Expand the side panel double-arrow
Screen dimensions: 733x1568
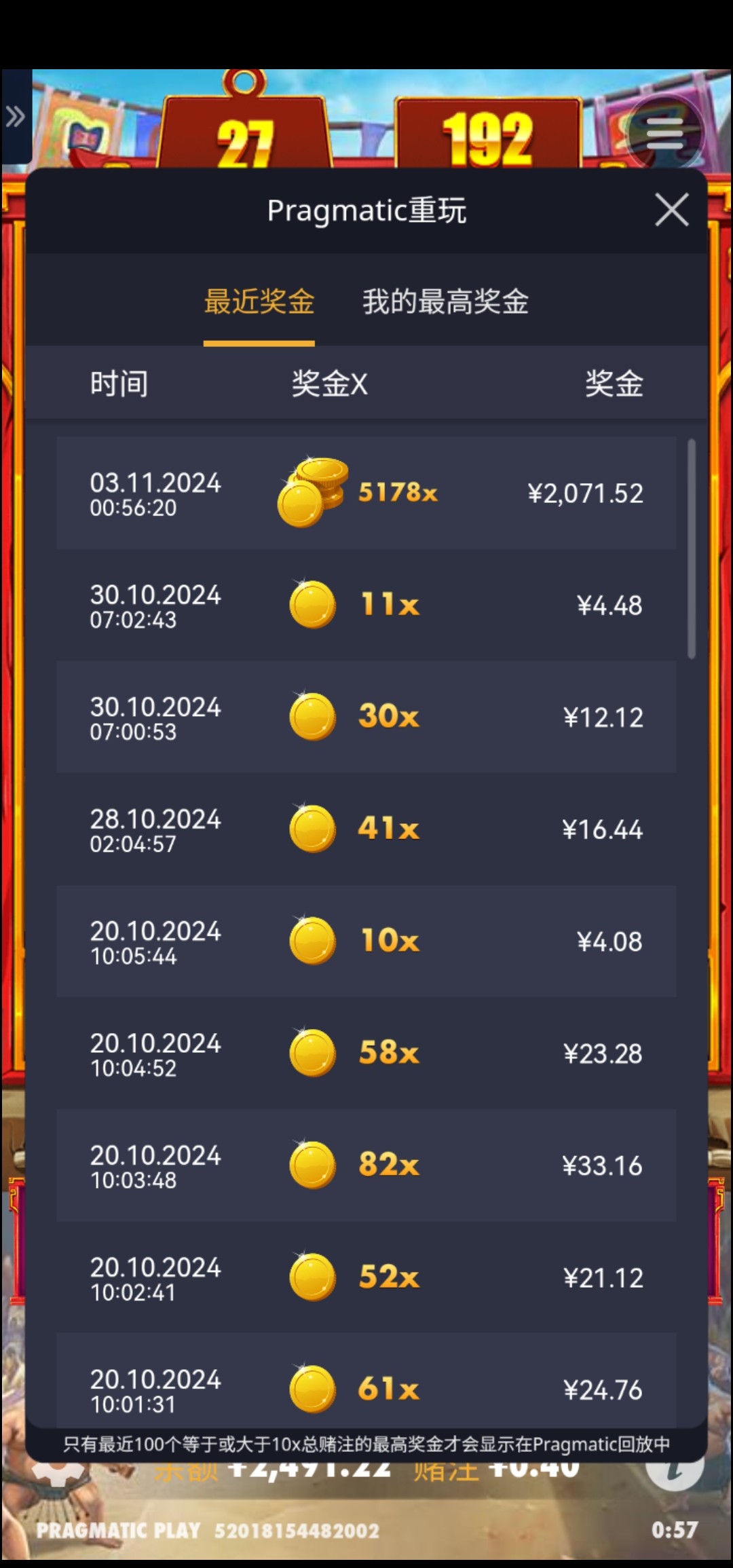pos(15,117)
